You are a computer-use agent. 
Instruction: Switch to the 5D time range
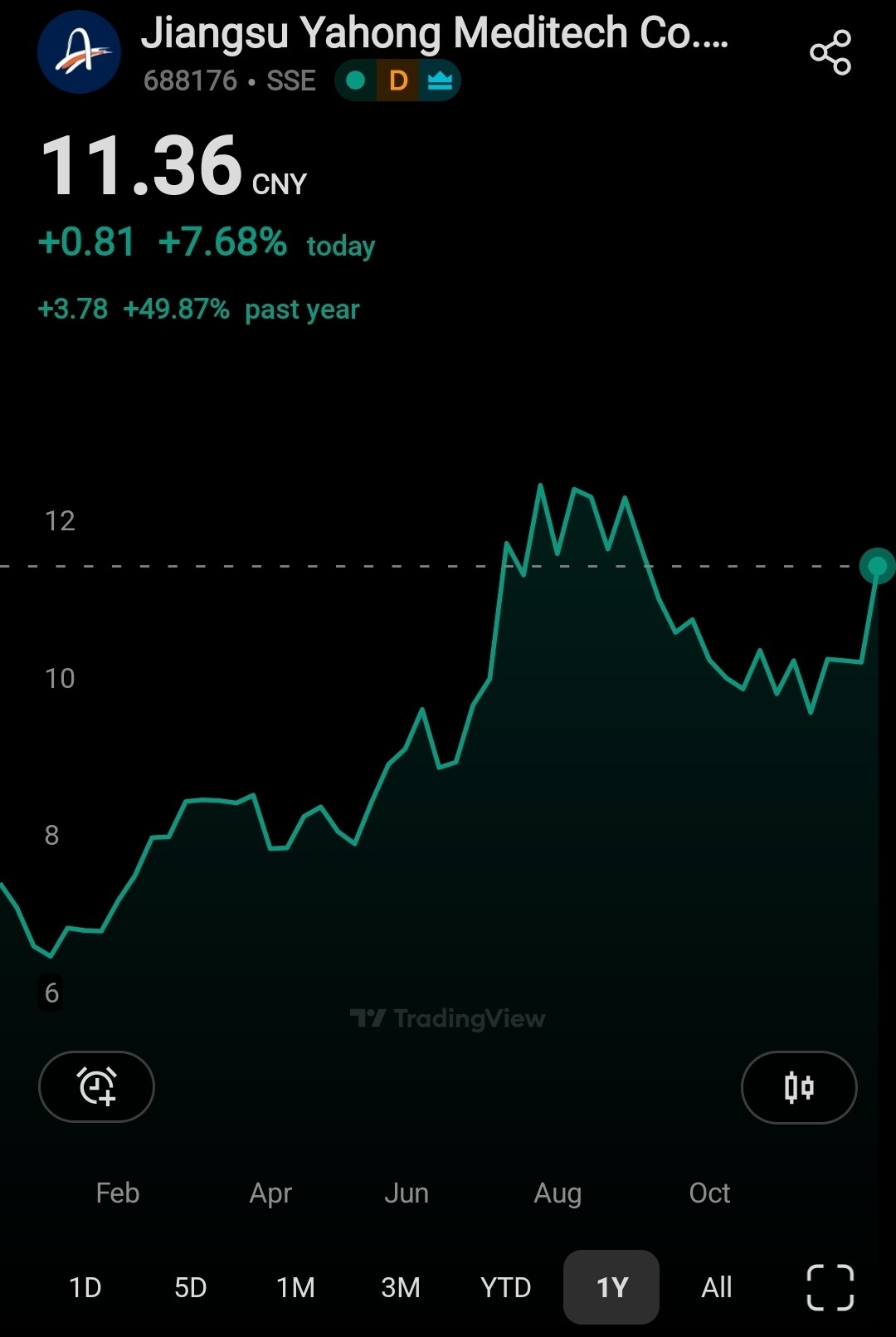click(190, 1287)
